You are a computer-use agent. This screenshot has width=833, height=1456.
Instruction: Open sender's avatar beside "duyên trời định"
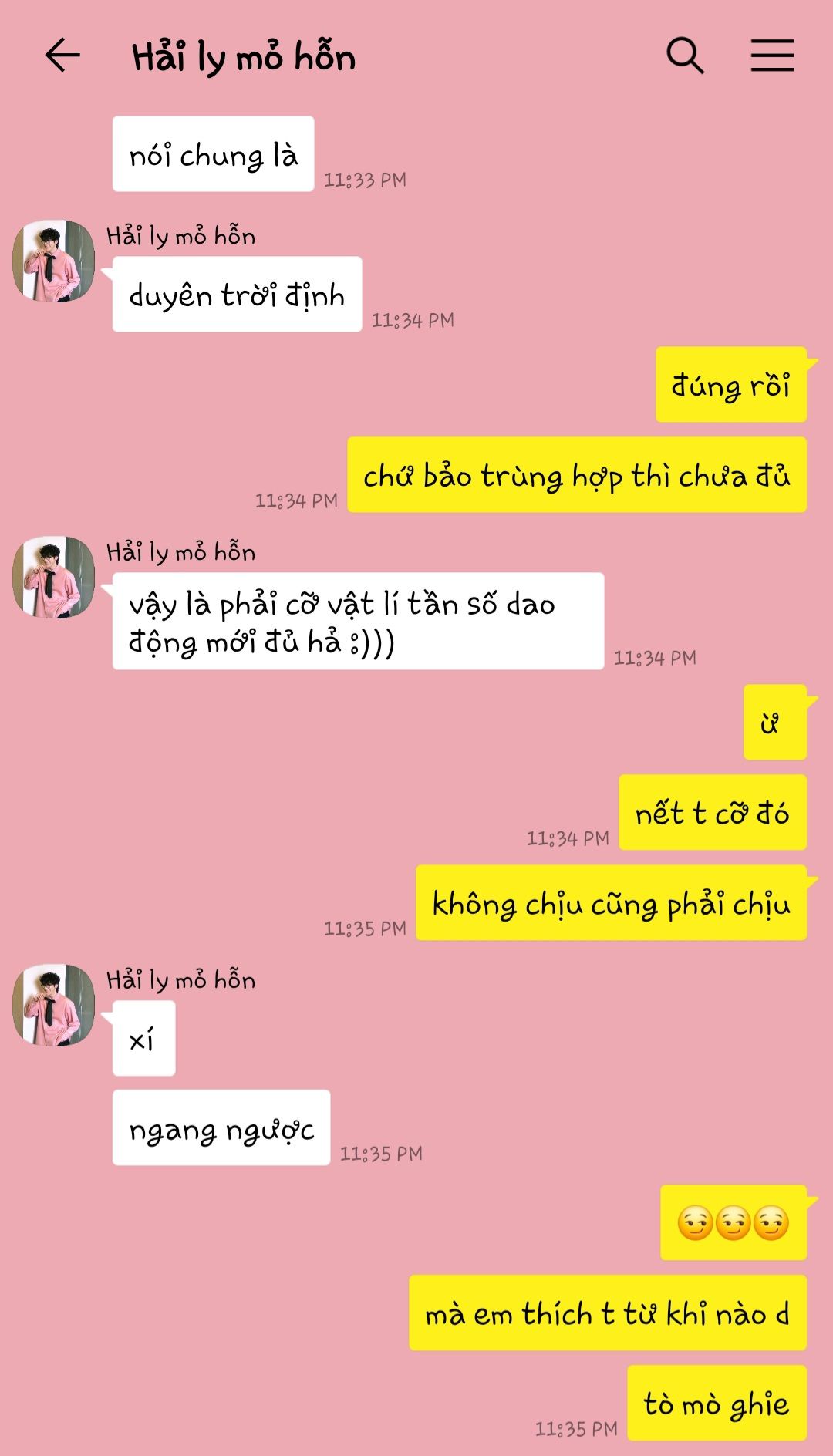pyautogui.click(x=54, y=261)
